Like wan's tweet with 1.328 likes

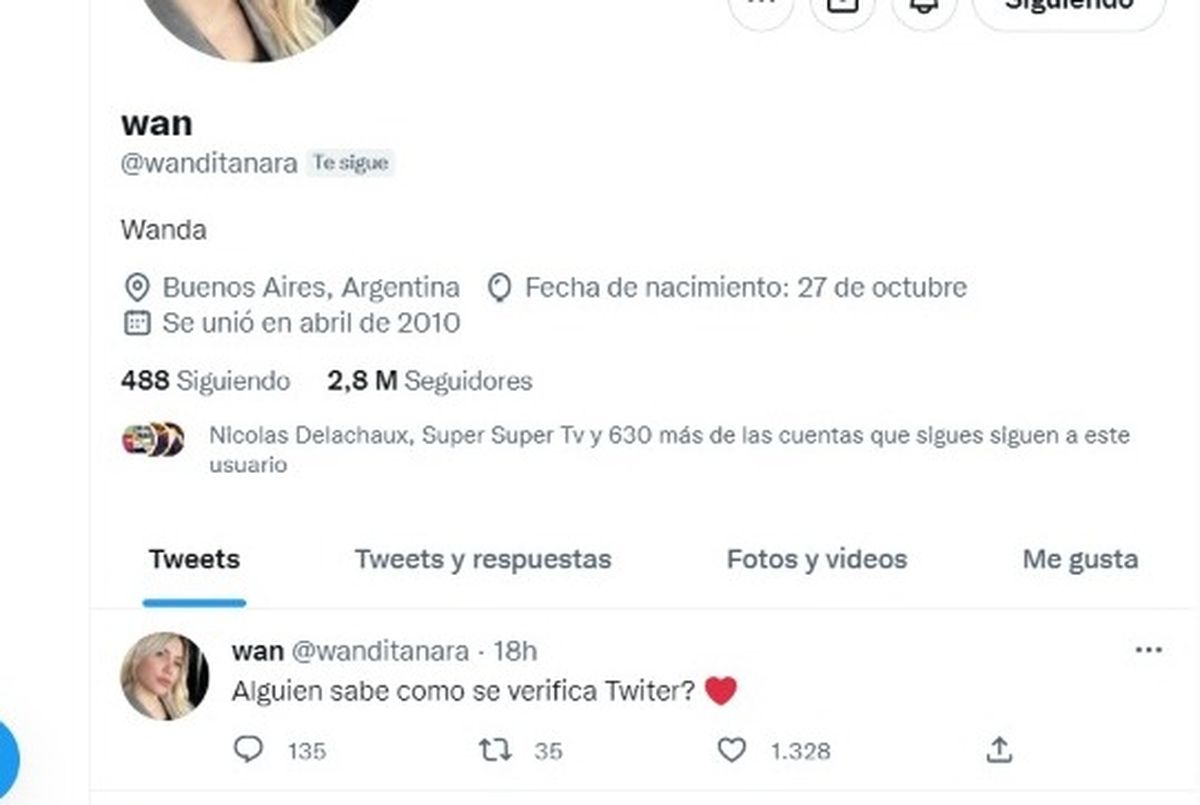coord(732,750)
